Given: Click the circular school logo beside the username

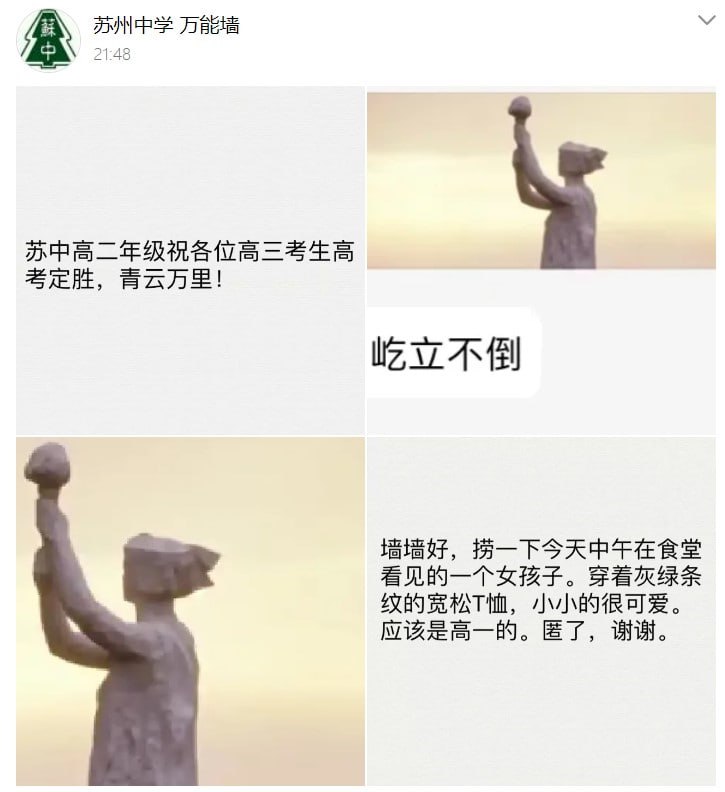Looking at the screenshot, I should coord(47,34).
